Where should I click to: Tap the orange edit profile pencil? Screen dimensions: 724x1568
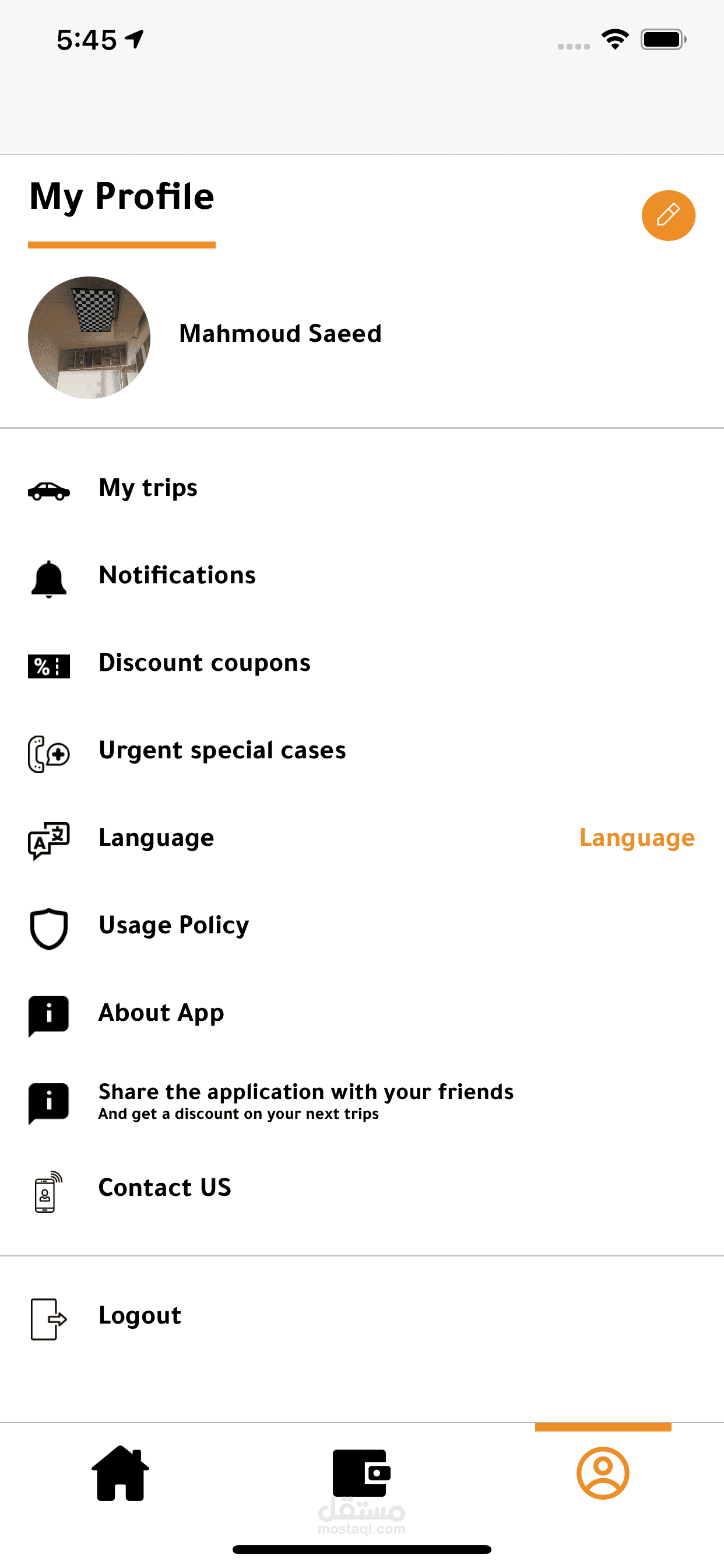pyautogui.click(x=668, y=215)
